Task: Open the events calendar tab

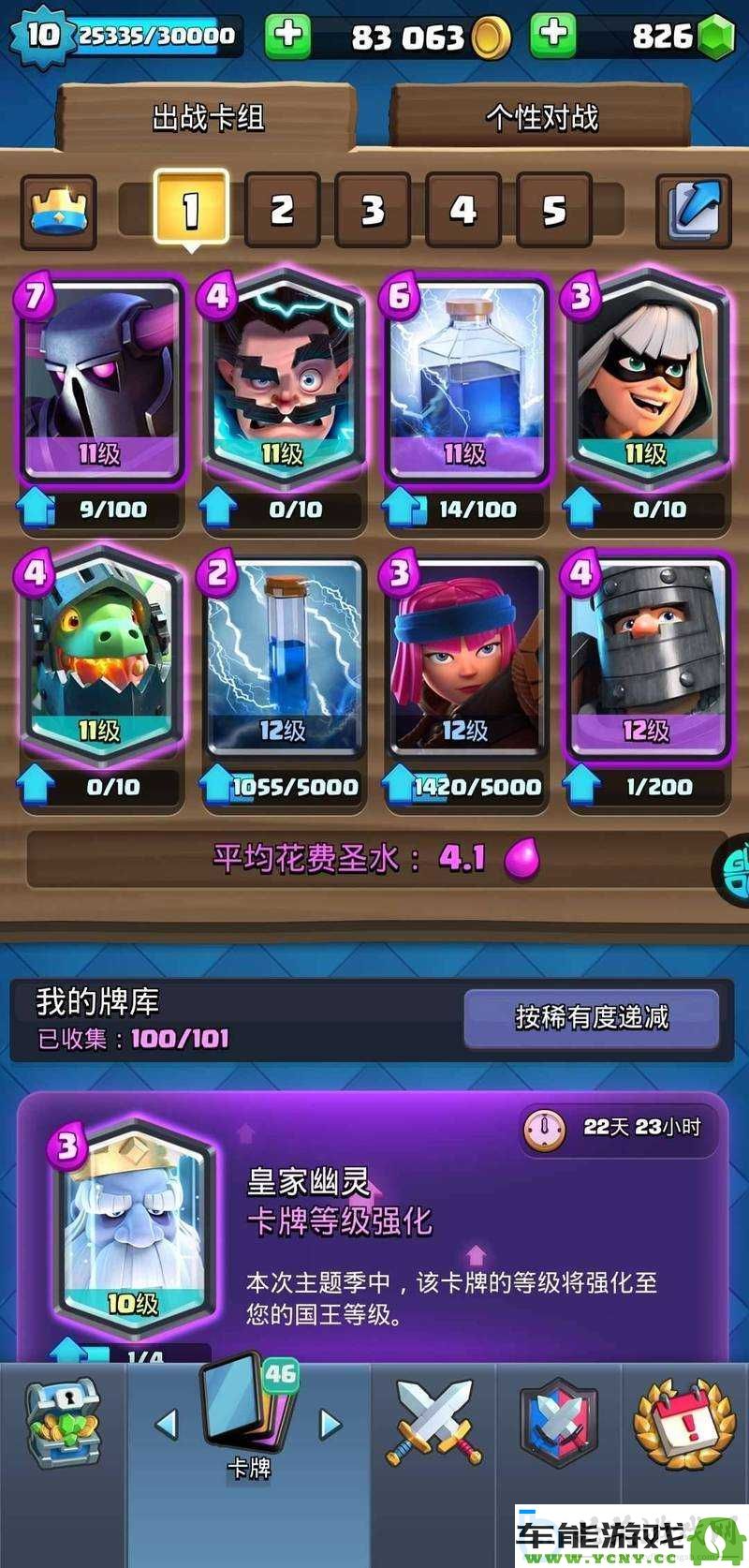Action: tap(683, 1424)
